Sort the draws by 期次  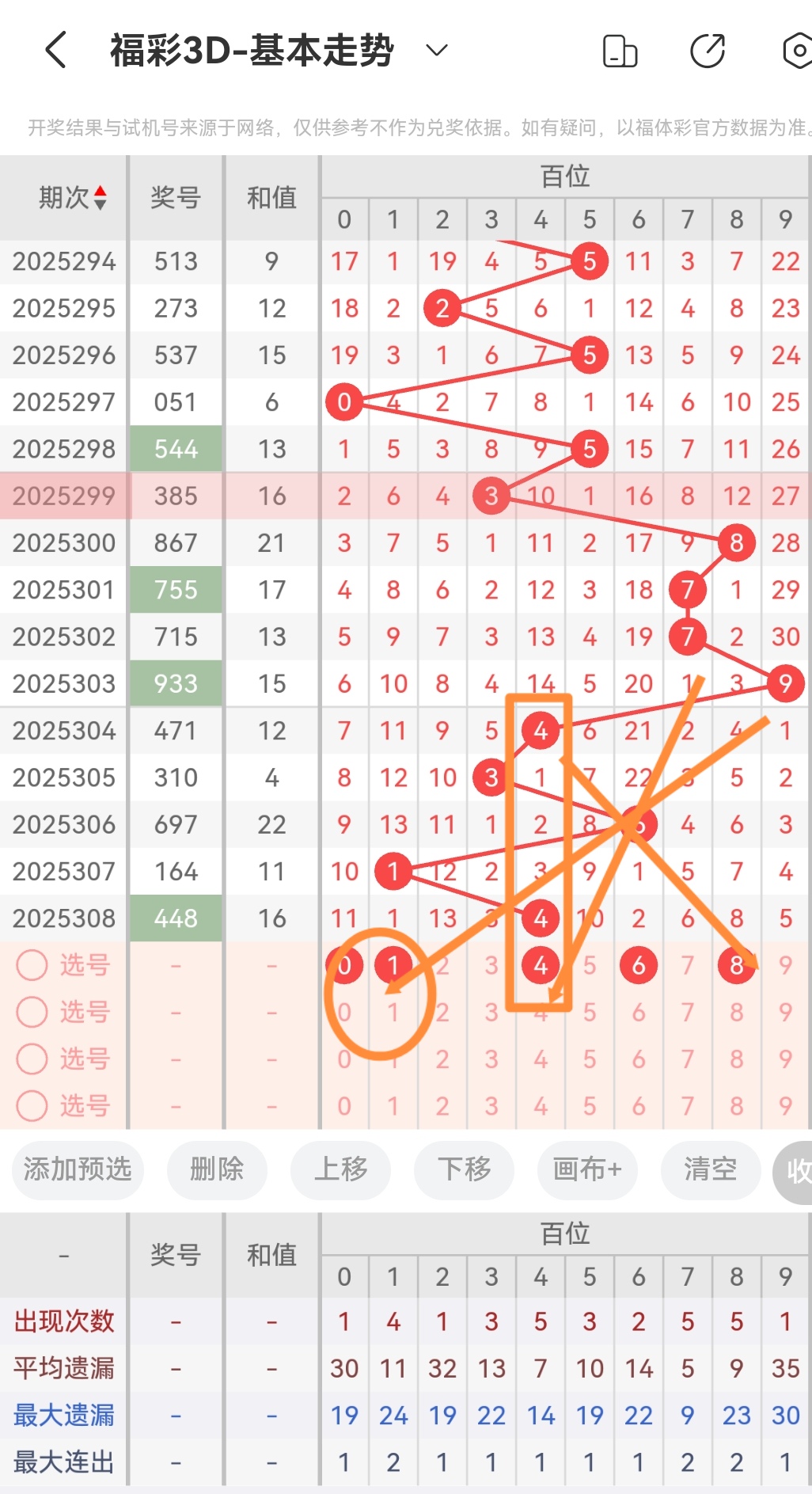[x=72, y=197]
